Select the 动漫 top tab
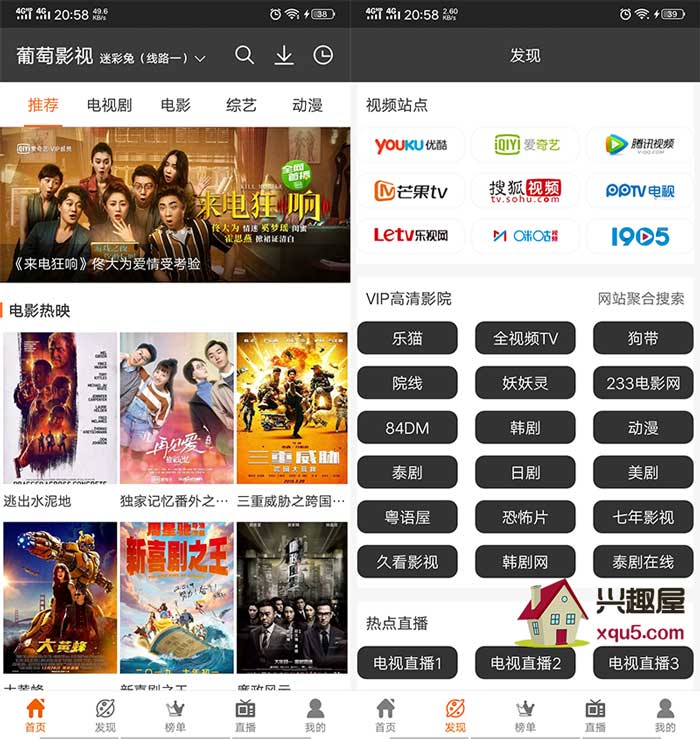Screen dimensions: 700x739 coord(307,105)
